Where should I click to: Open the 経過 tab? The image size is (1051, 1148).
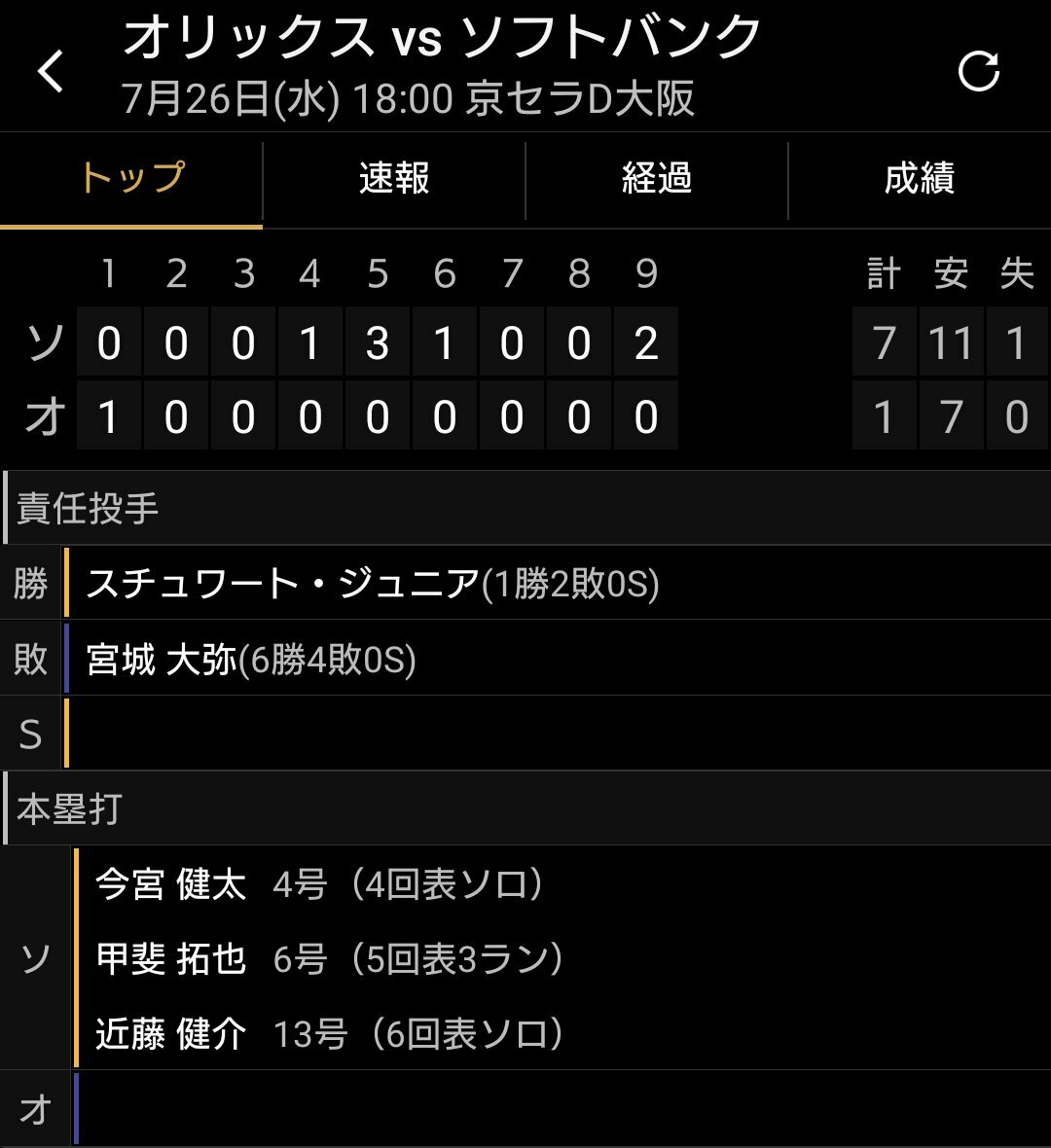pos(657,179)
